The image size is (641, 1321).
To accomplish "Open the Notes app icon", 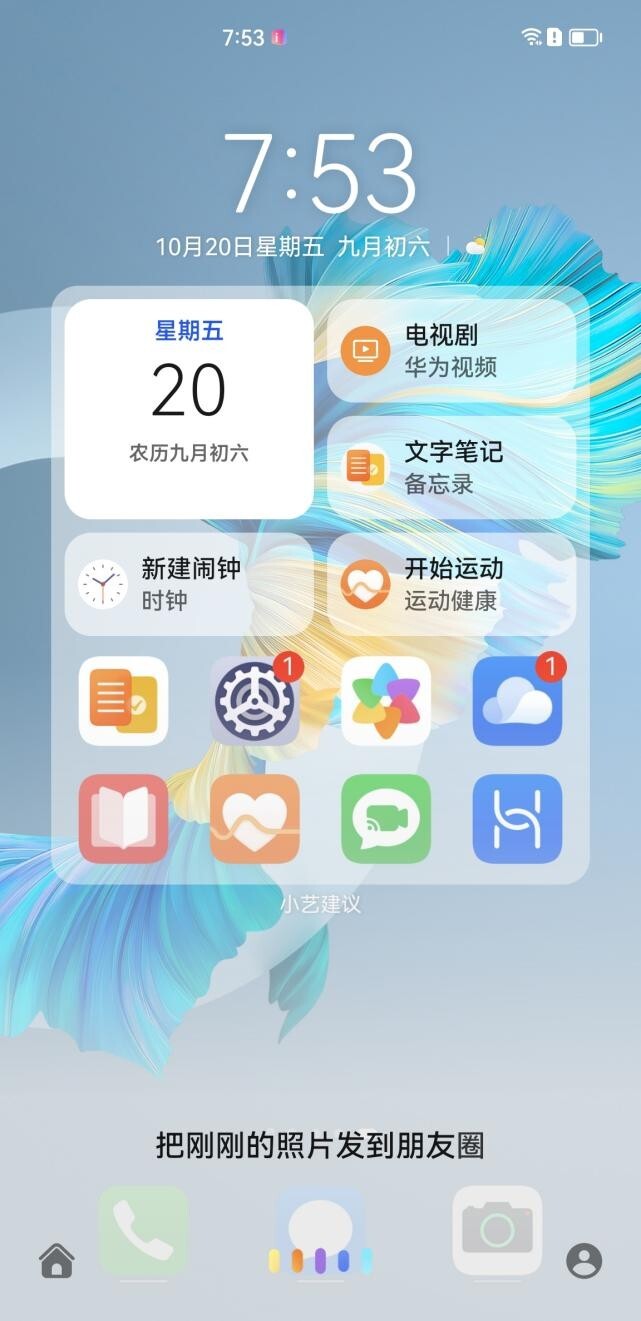I will point(124,701).
